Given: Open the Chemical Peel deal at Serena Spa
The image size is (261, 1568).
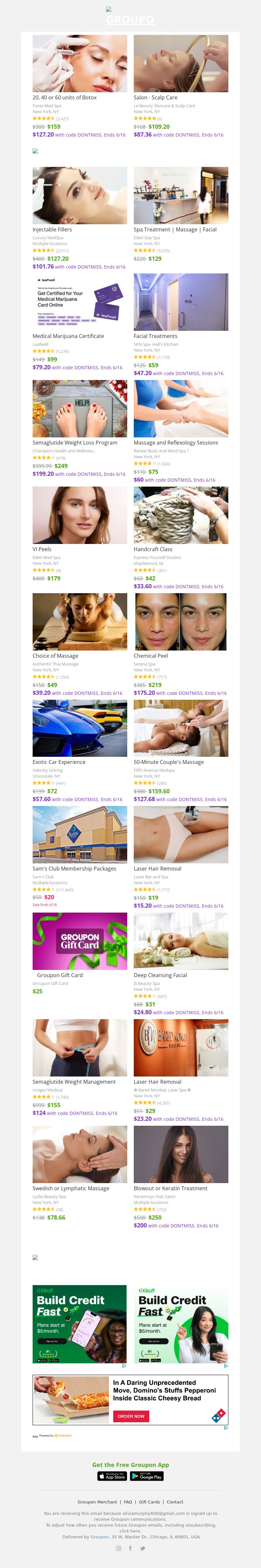Looking at the screenshot, I should 180,622.
